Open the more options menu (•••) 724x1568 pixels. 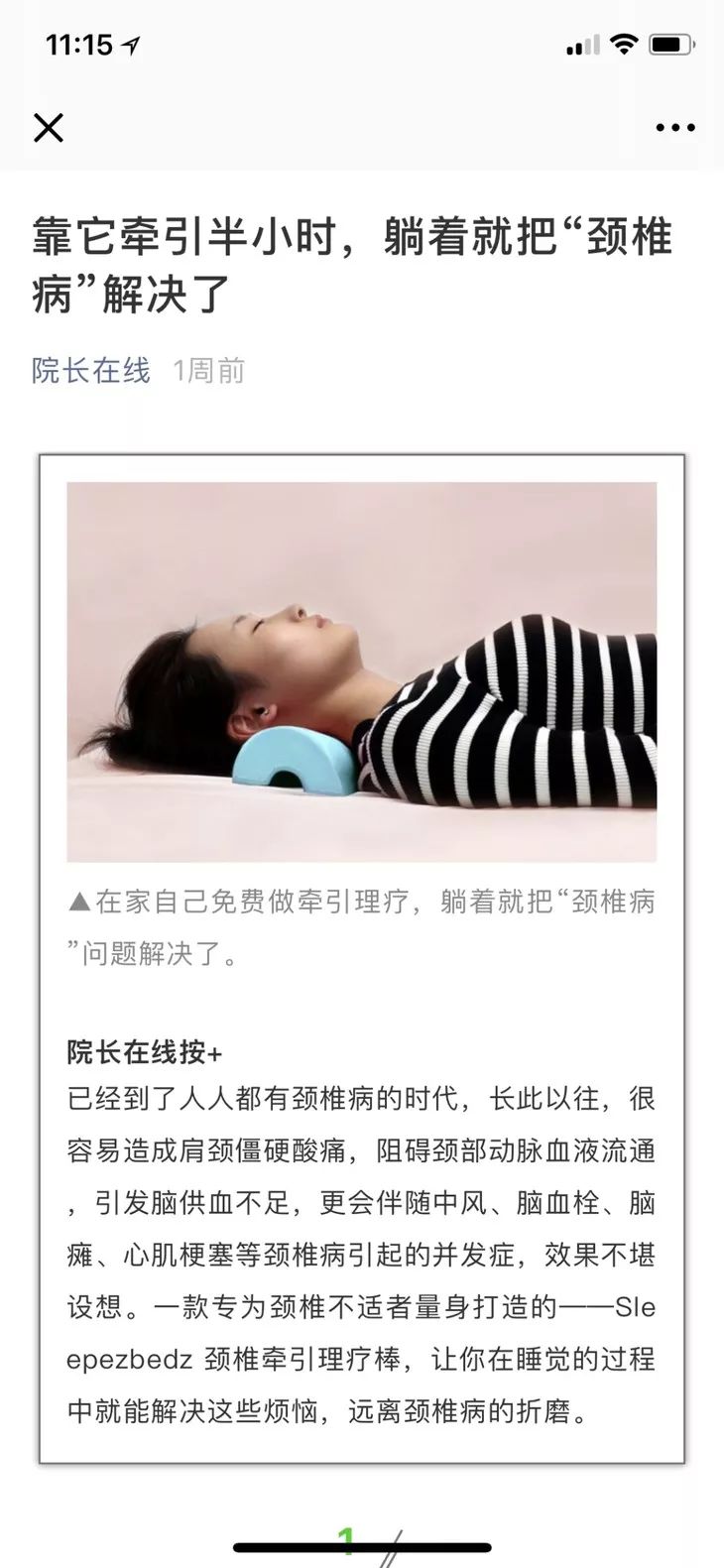pyautogui.click(x=674, y=127)
